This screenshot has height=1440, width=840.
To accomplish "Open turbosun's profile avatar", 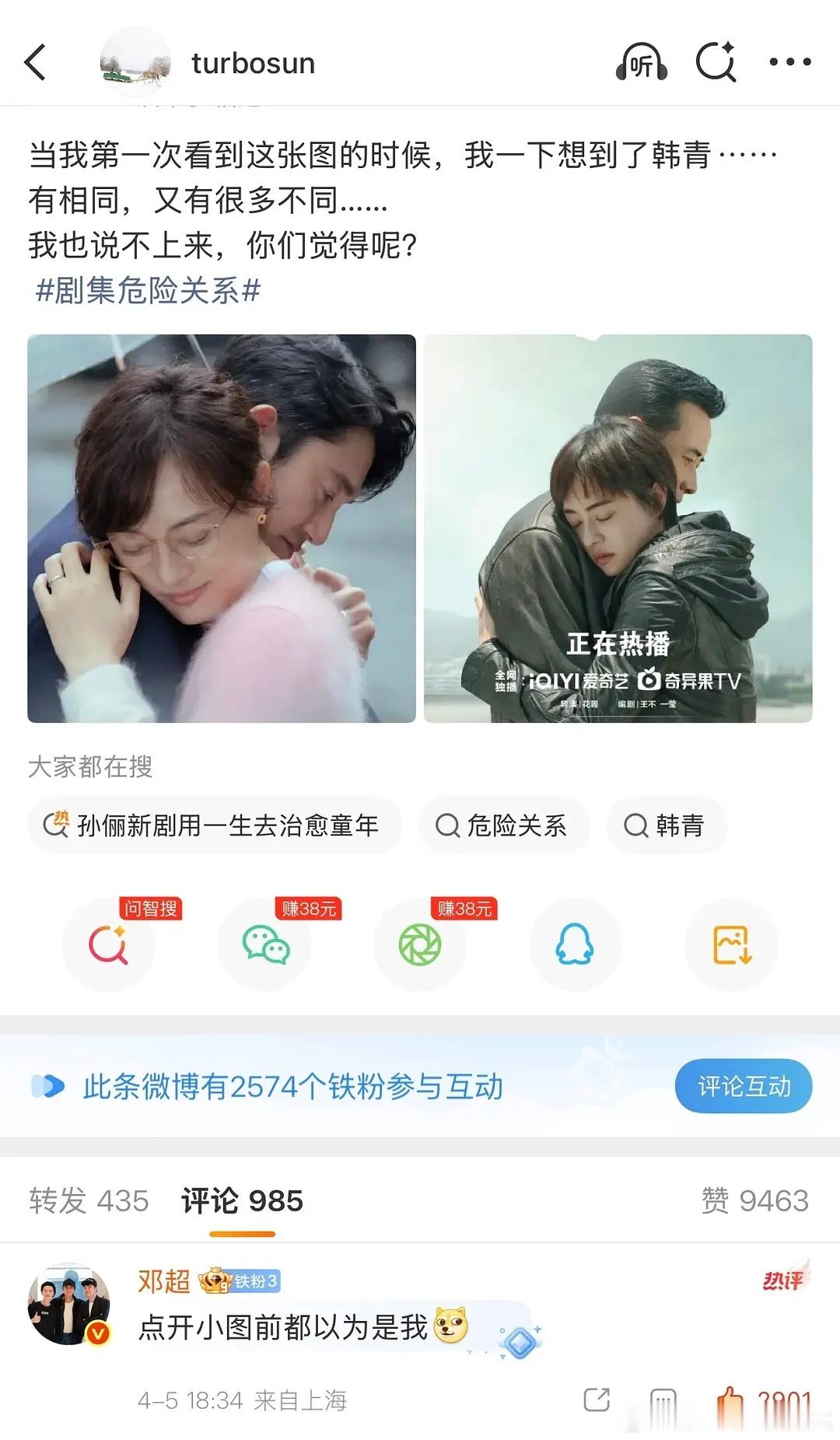I will [138, 62].
